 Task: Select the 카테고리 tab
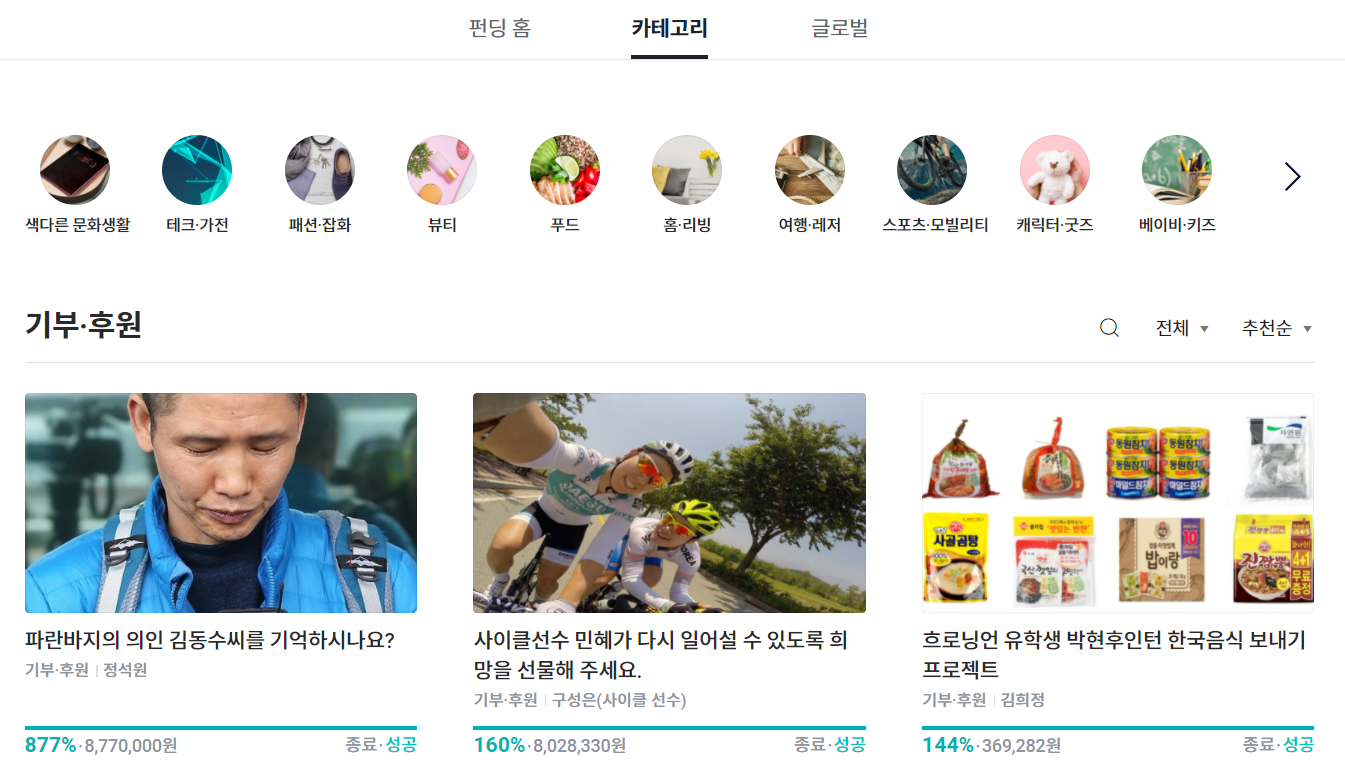click(x=669, y=28)
